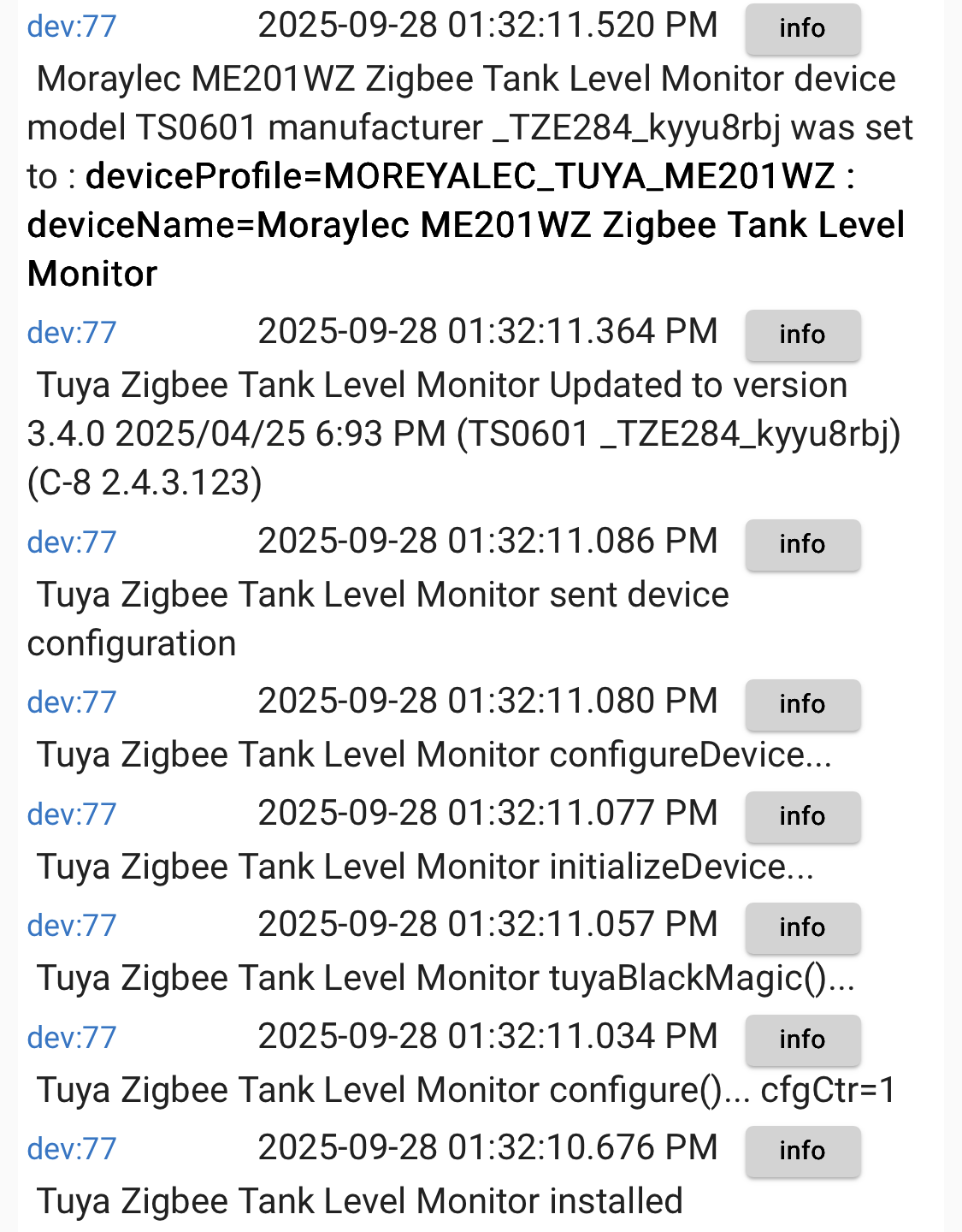The image size is (962, 1232).
Task: Tap the info button for the cfgCtr=1 entry
Action: 802,1039
